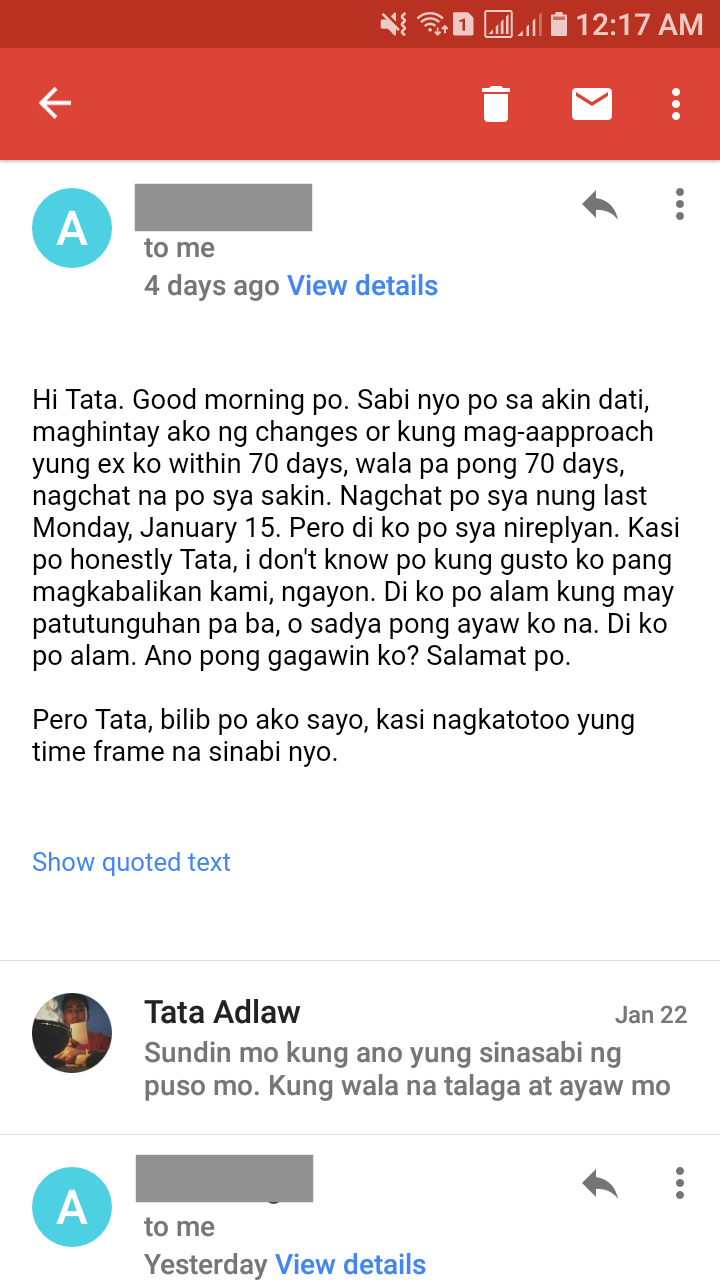Mark this conversation as unread
The image size is (720, 1280).
[591, 104]
